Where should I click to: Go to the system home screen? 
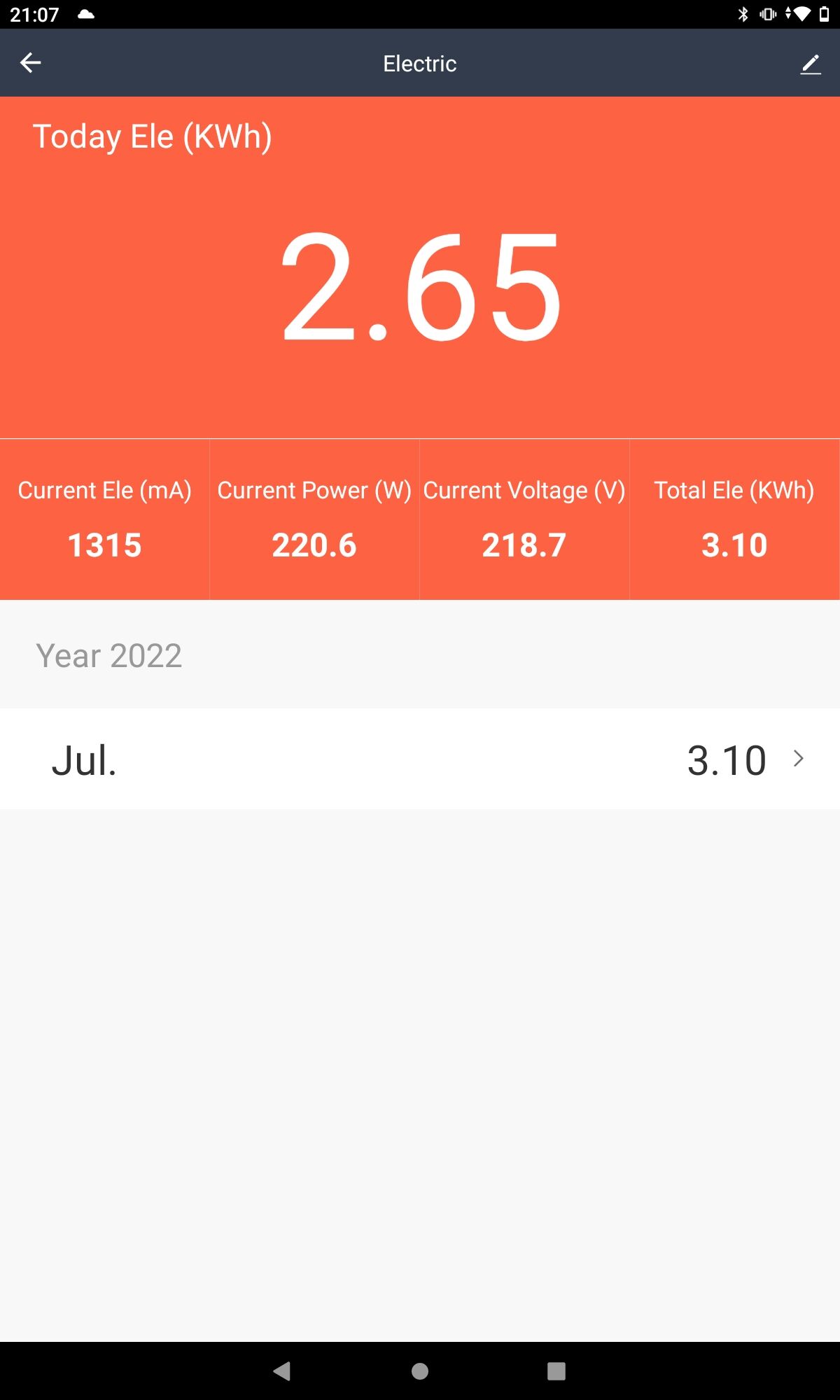tap(420, 1371)
